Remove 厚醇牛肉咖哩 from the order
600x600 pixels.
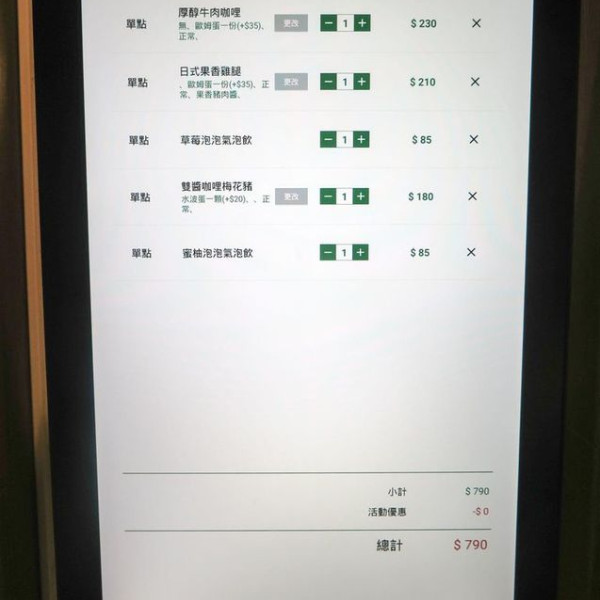[476, 23]
